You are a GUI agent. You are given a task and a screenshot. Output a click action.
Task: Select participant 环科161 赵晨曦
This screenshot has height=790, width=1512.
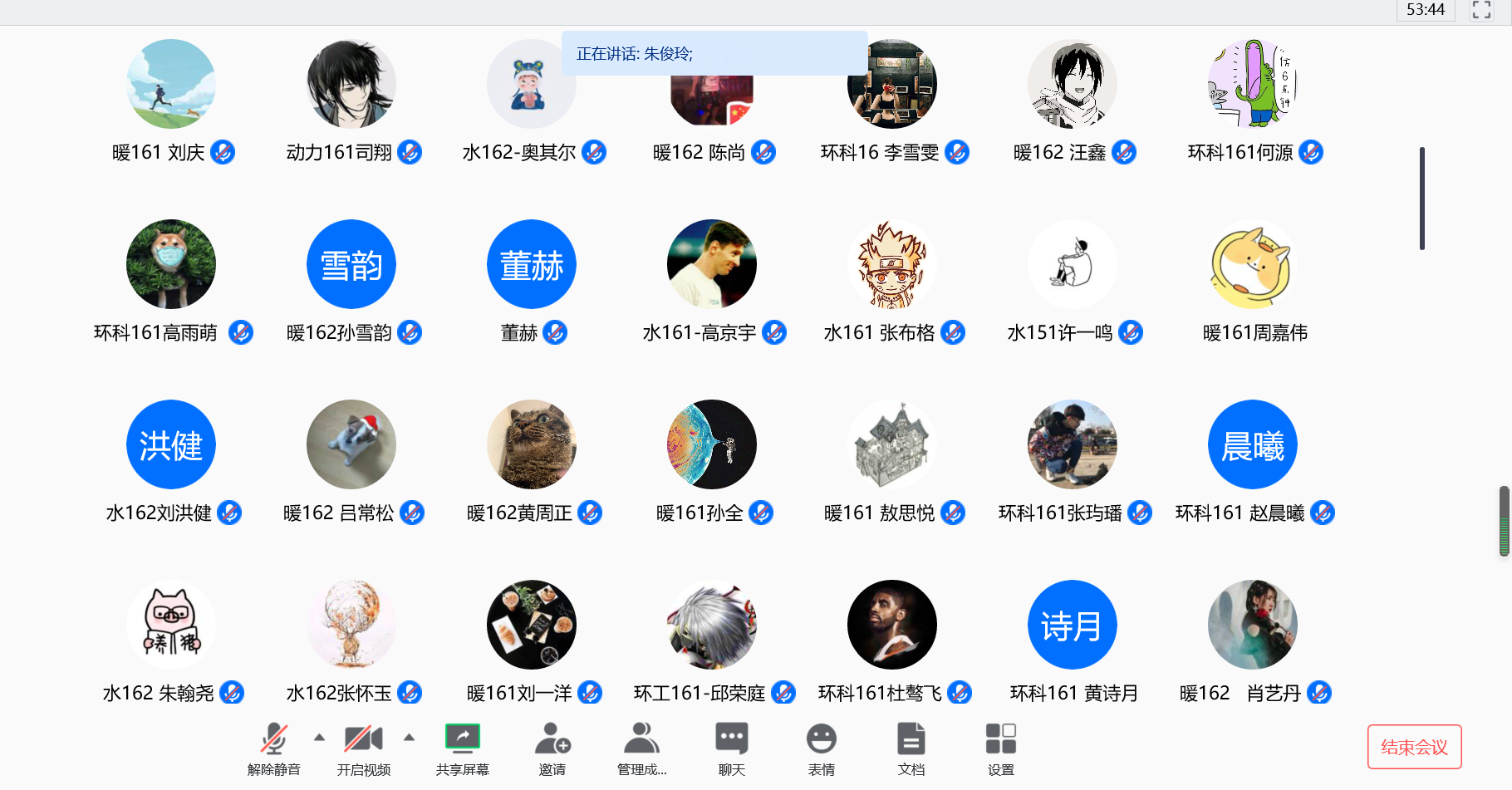[x=1253, y=444]
